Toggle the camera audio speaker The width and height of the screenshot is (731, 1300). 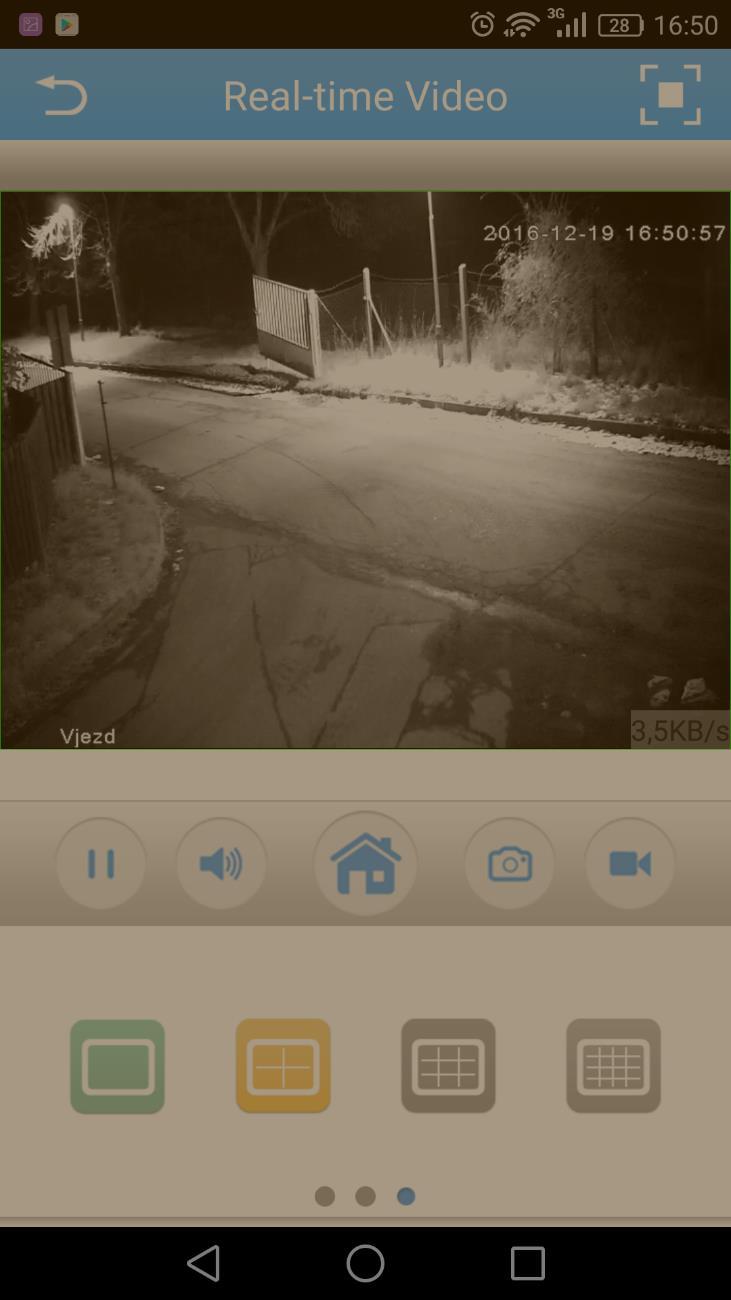(x=221, y=863)
